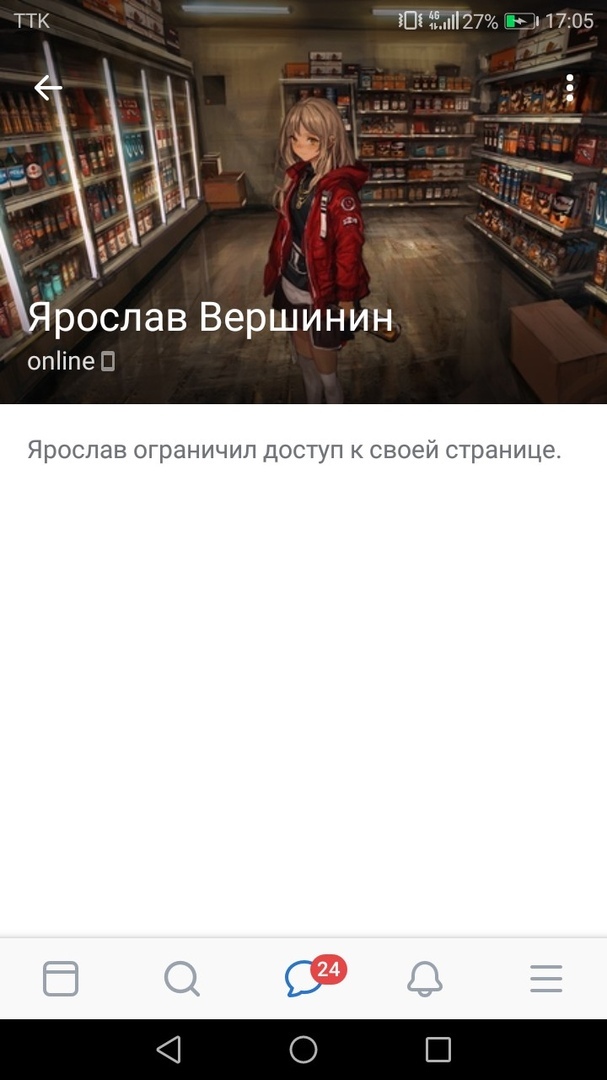Open the hamburger menu tab
Viewport: 607px width, 1080px height.
tap(546, 978)
